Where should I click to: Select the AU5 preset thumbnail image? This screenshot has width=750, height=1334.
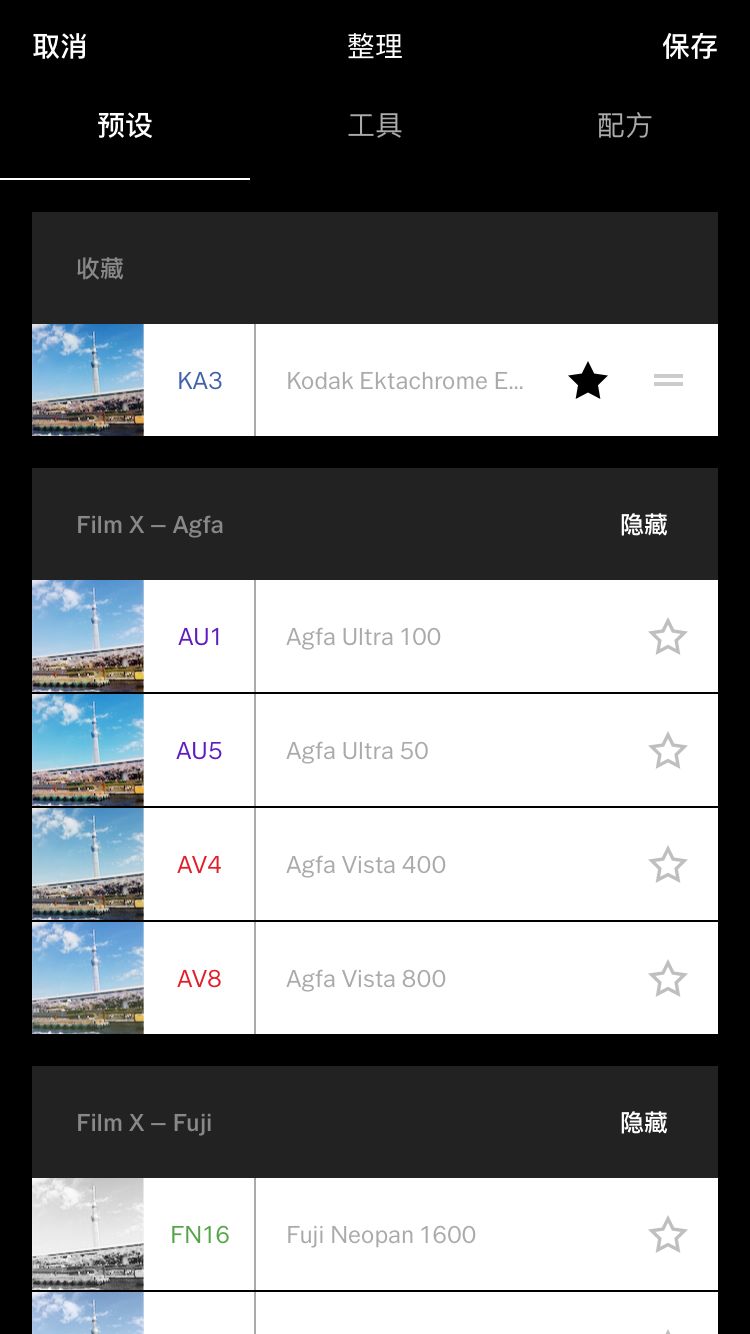(87, 750)
